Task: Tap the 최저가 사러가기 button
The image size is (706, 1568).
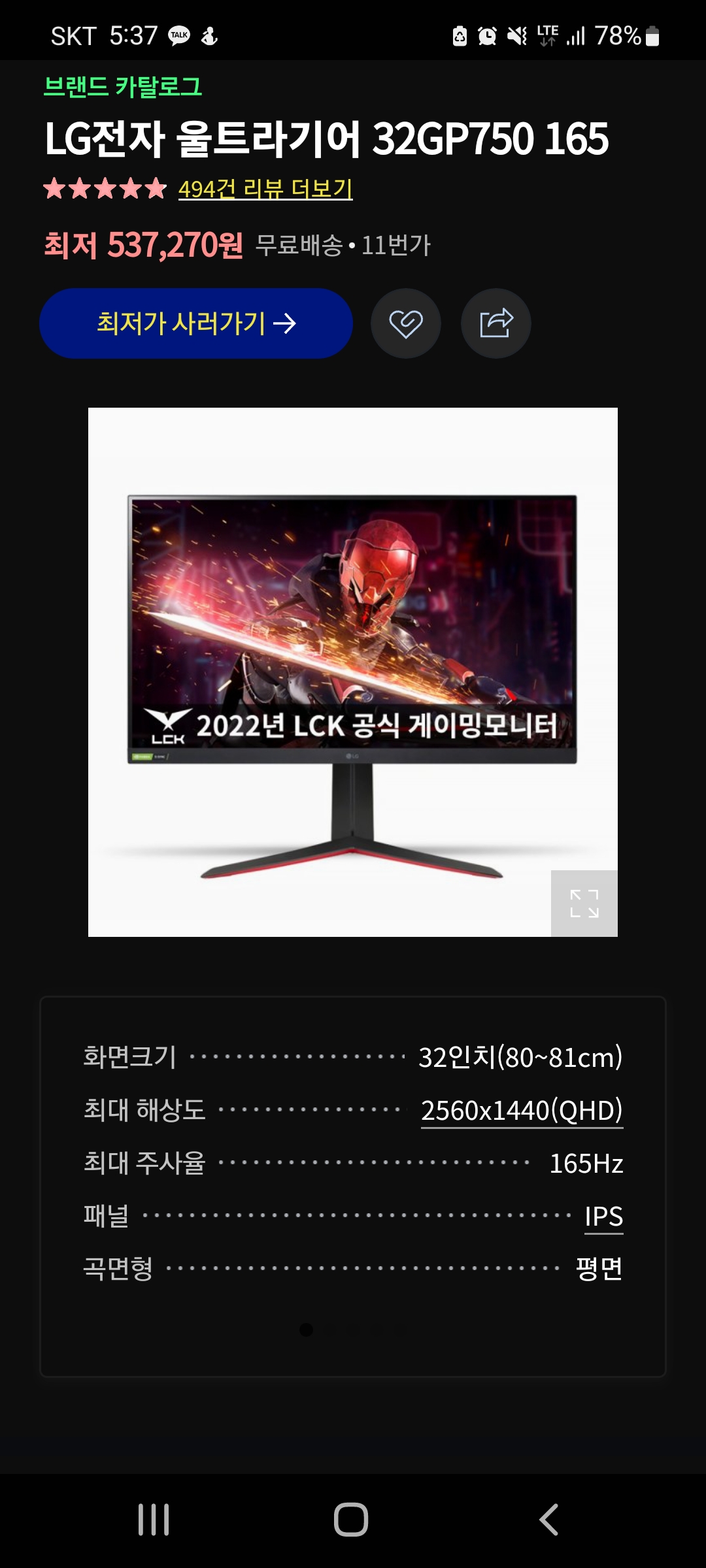Action: coord(196,323)
